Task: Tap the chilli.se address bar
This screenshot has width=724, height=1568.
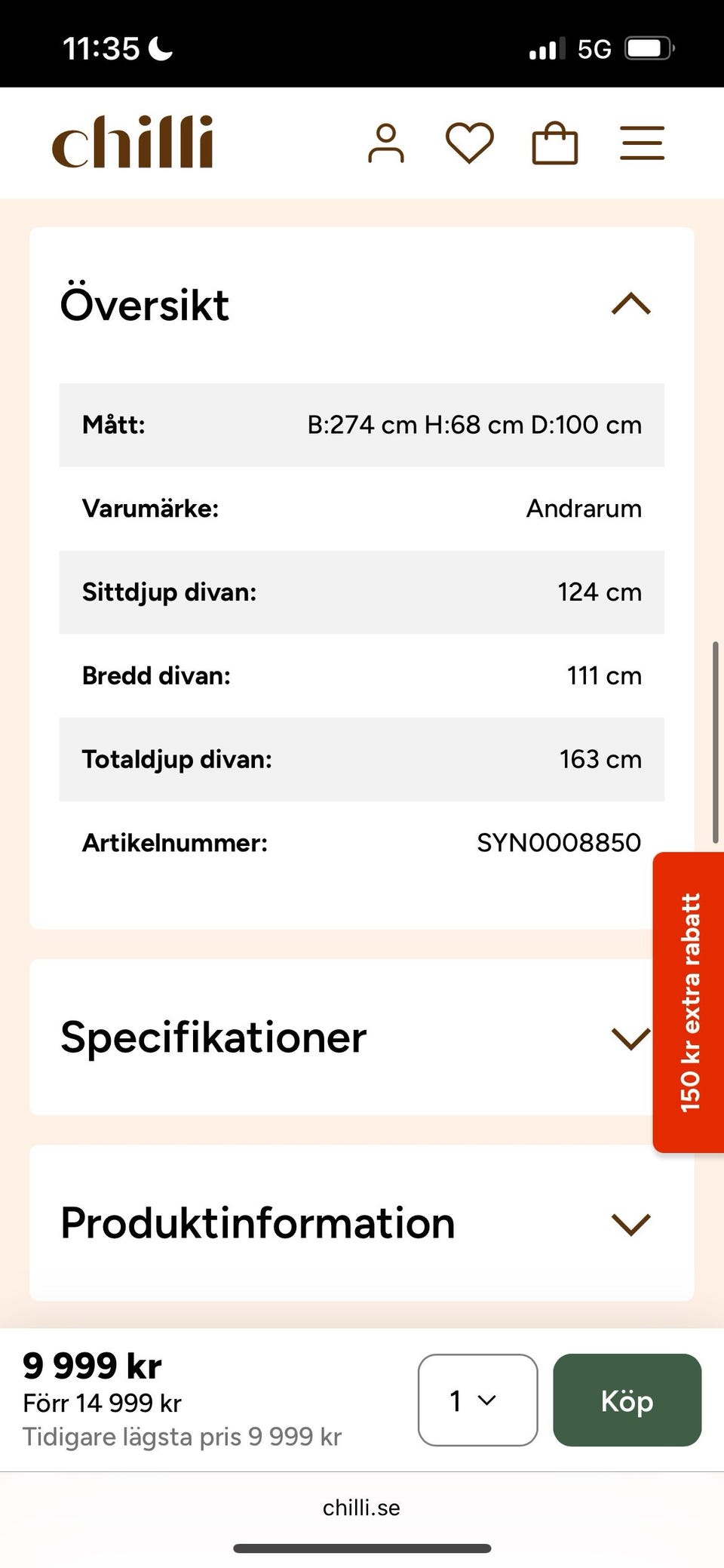Action: click(x=361, y=1508)
